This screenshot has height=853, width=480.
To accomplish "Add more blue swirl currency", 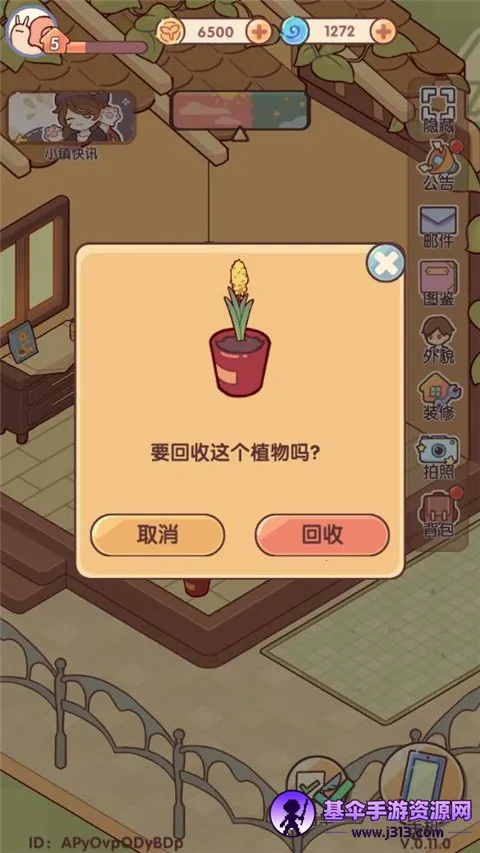I will tap(384, 32).
